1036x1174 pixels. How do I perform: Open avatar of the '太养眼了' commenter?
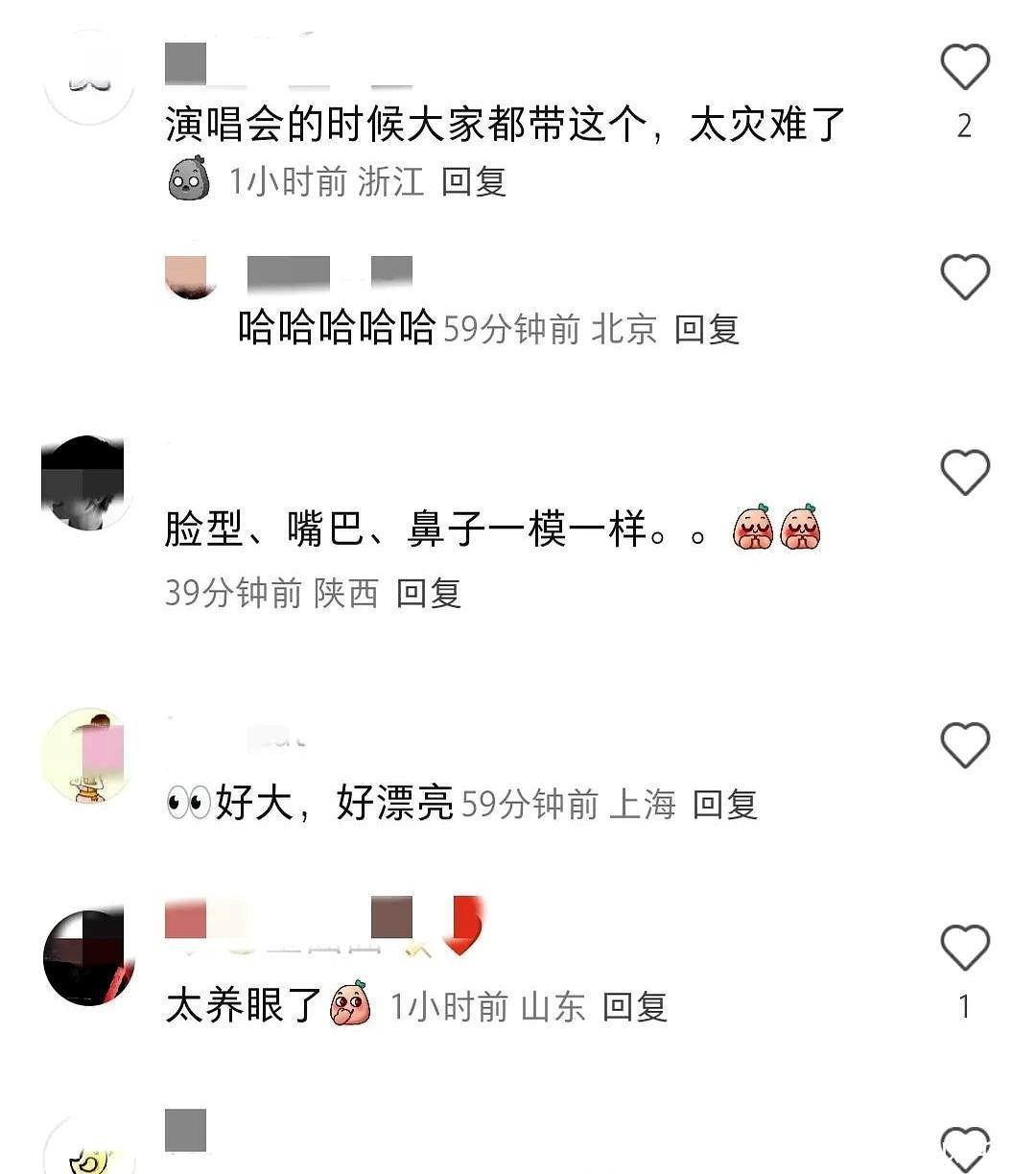point(88,956)
